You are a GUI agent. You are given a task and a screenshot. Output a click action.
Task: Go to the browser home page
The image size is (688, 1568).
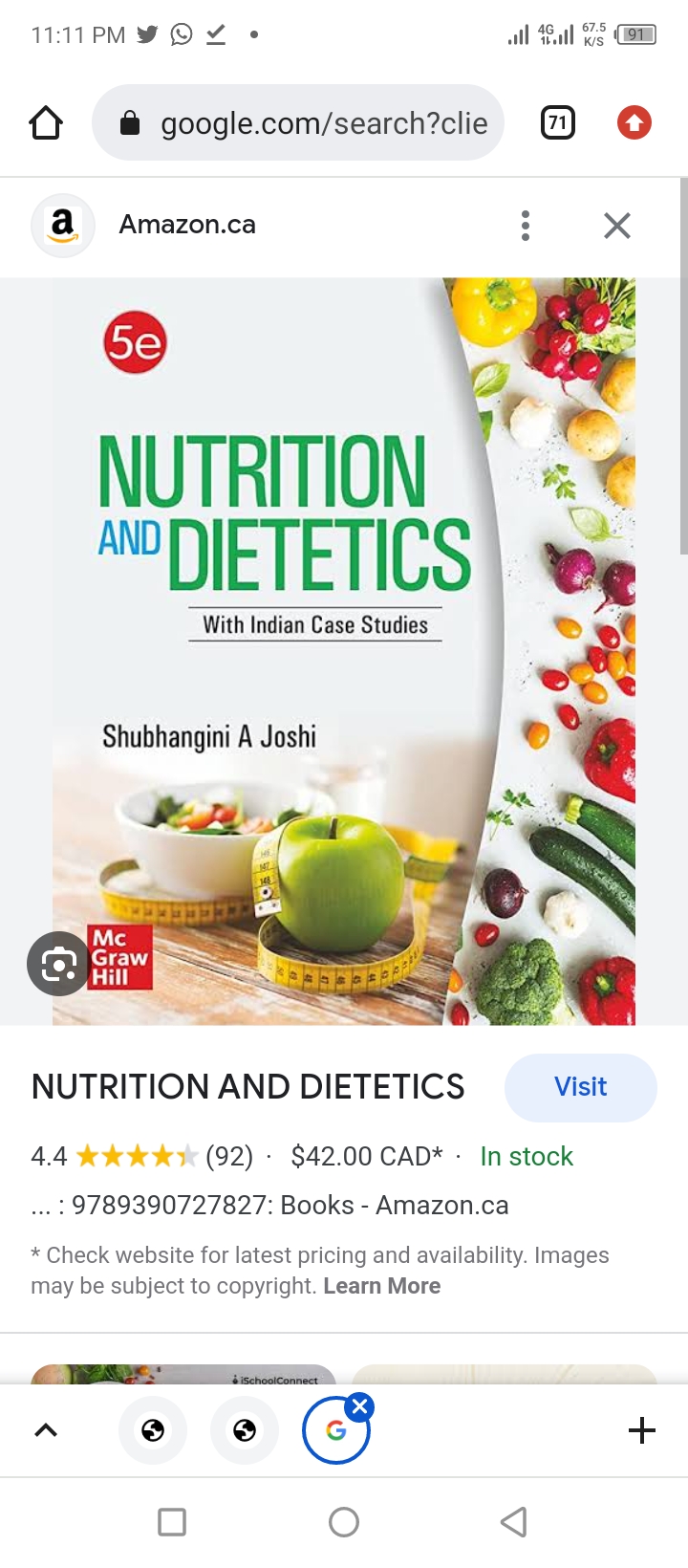click(46, 122)
